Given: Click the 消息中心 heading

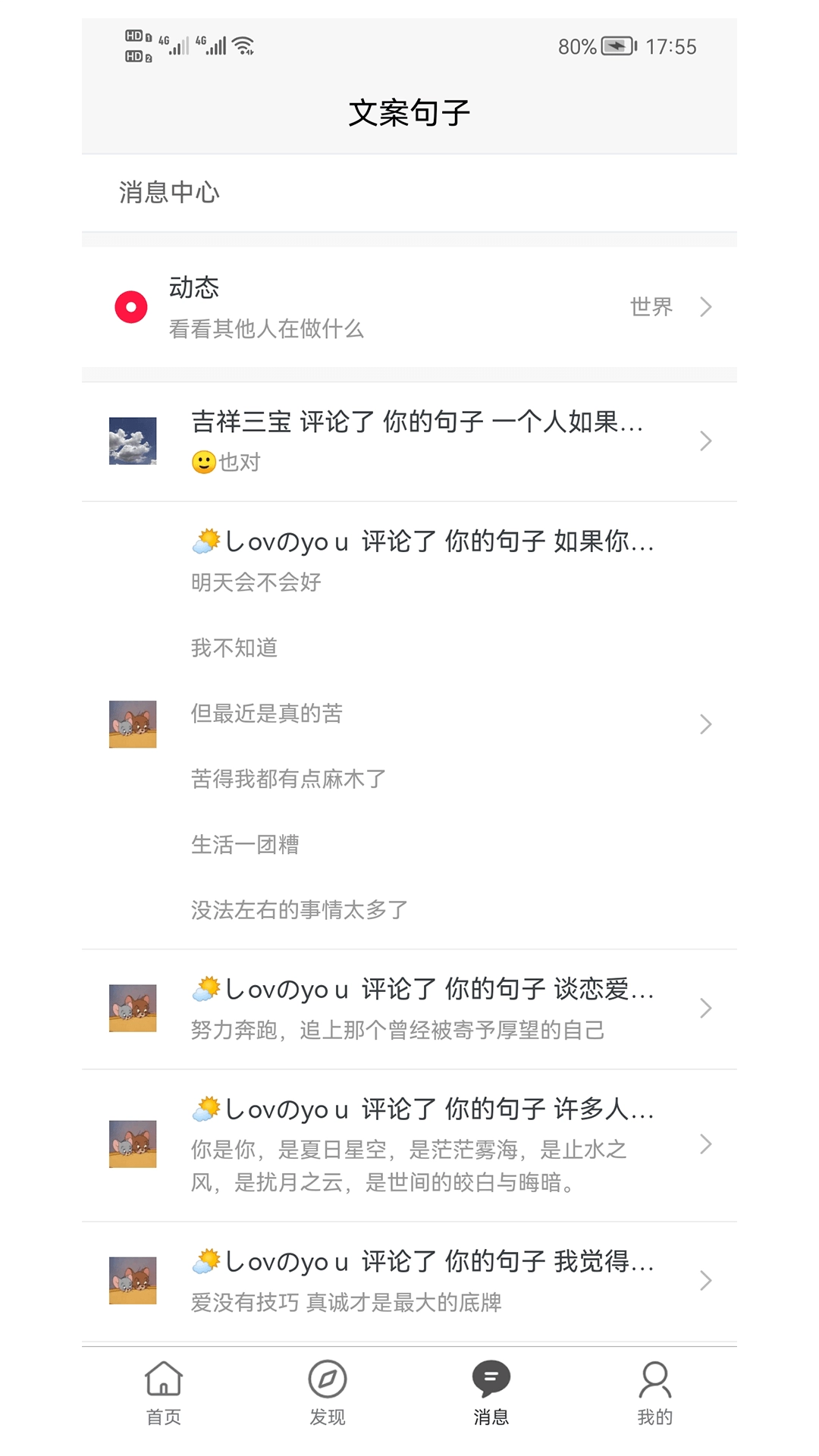Looking at the screenshot, I should point(168,193).
